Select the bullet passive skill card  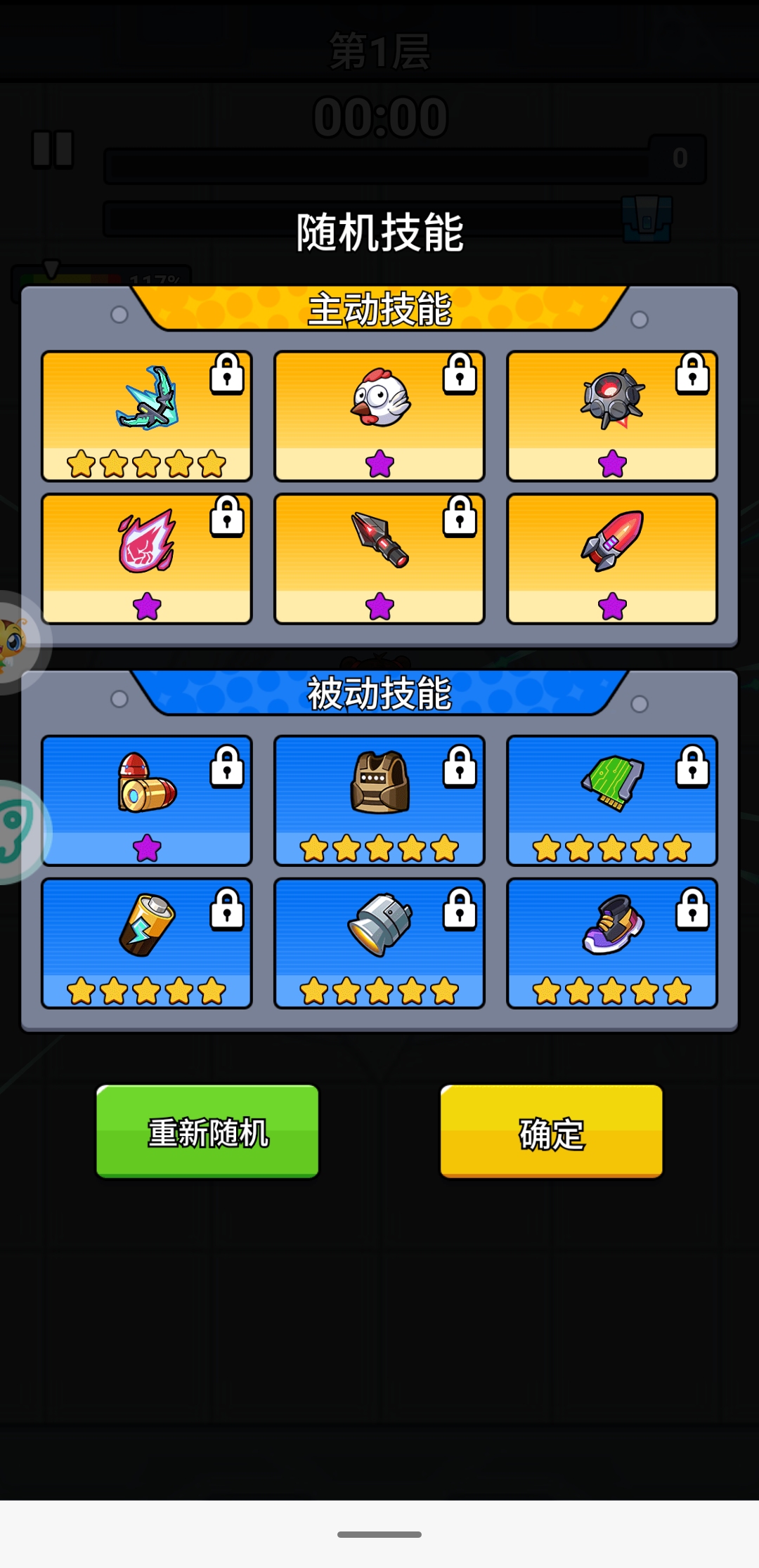point(146,800)
